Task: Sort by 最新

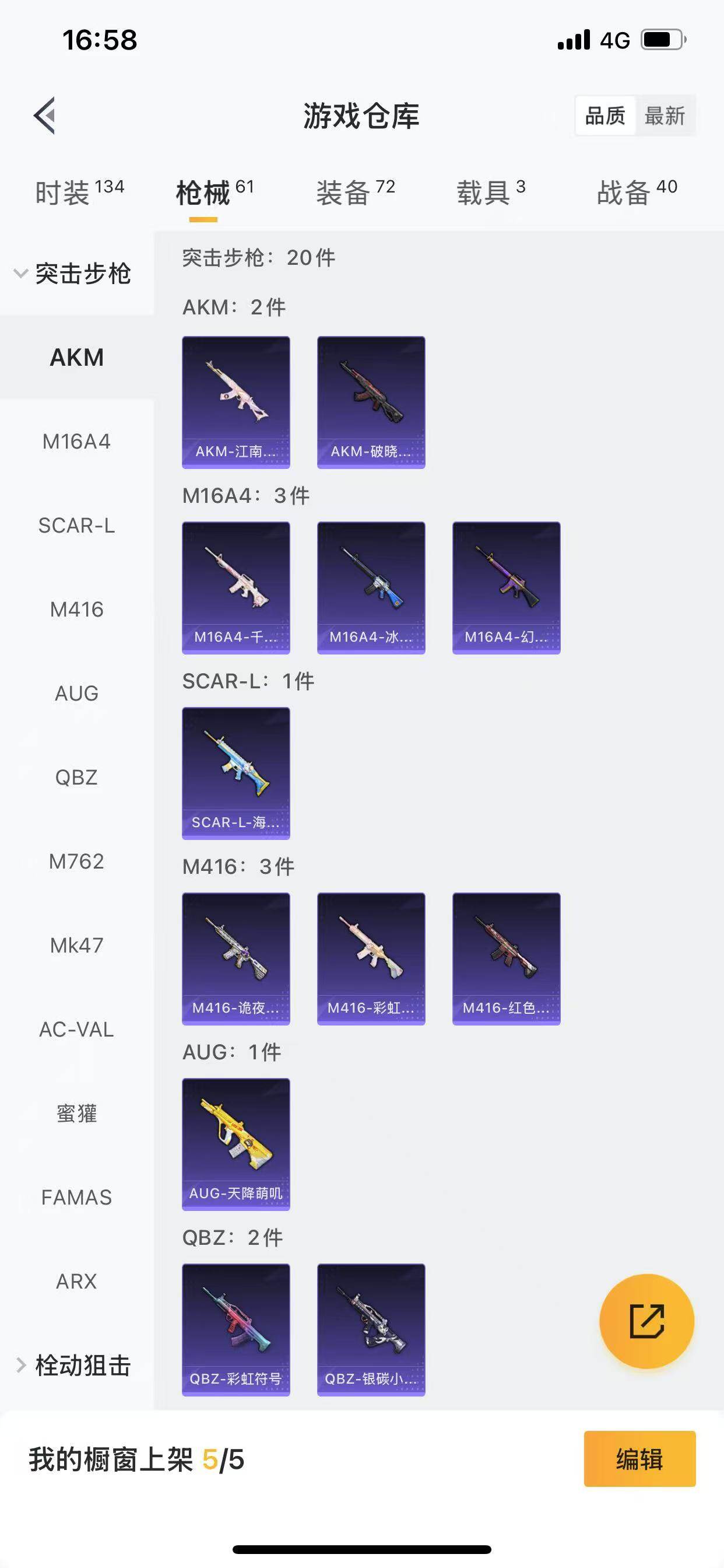Action: point(665,116)
